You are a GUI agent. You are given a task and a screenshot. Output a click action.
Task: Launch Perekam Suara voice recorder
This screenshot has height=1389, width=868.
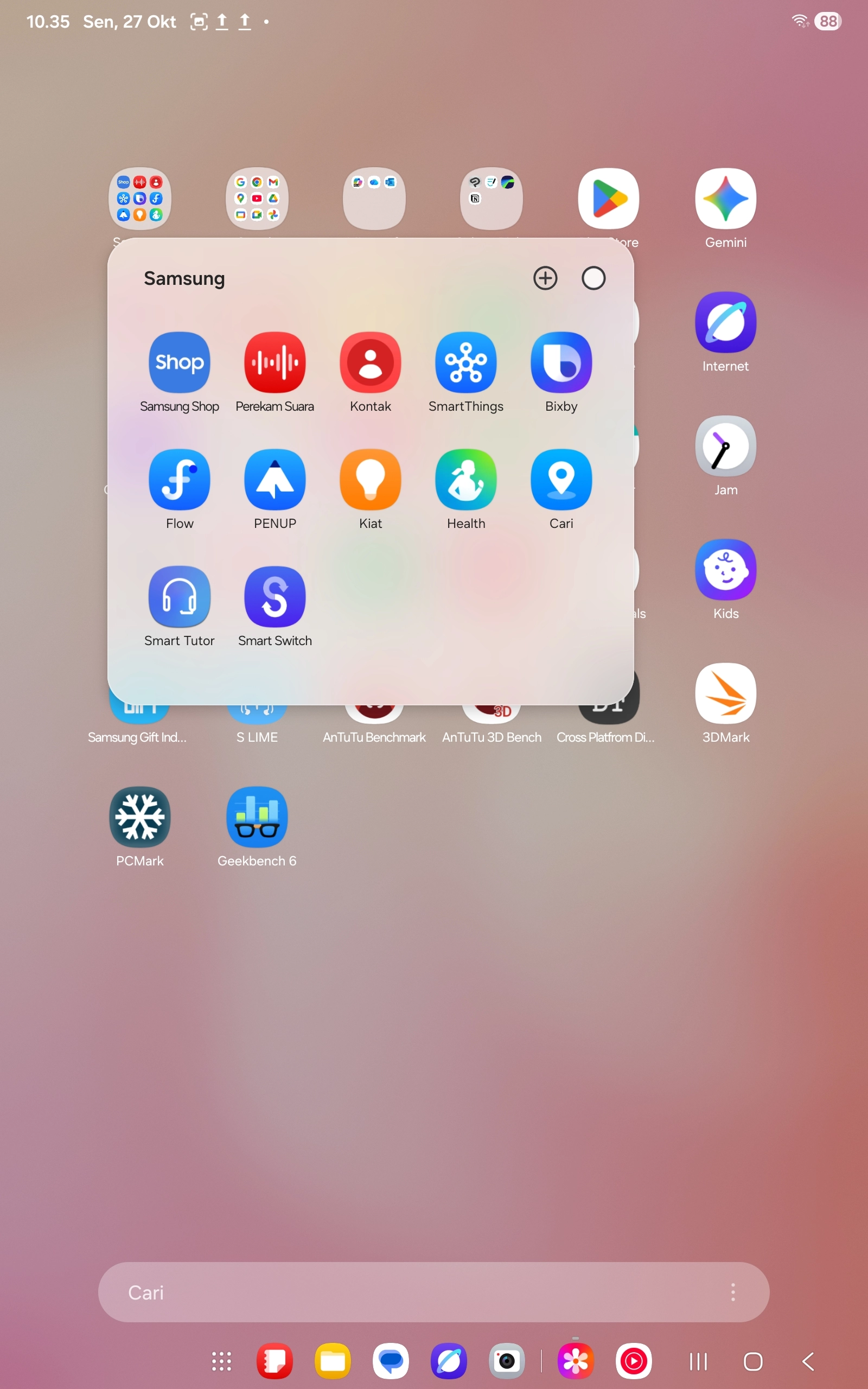coord(275,363)
